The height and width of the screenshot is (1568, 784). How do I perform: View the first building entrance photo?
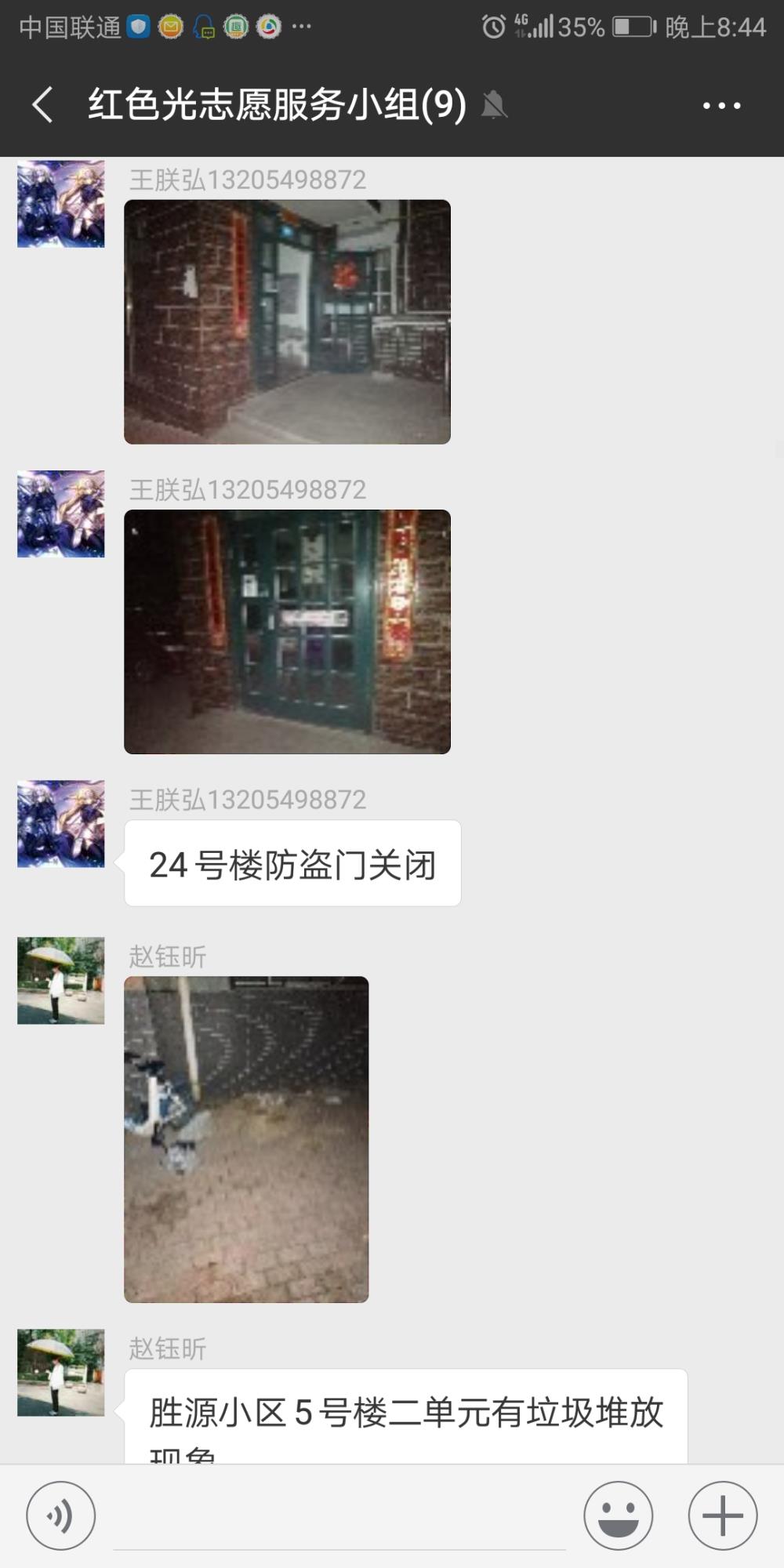point(287,321)
